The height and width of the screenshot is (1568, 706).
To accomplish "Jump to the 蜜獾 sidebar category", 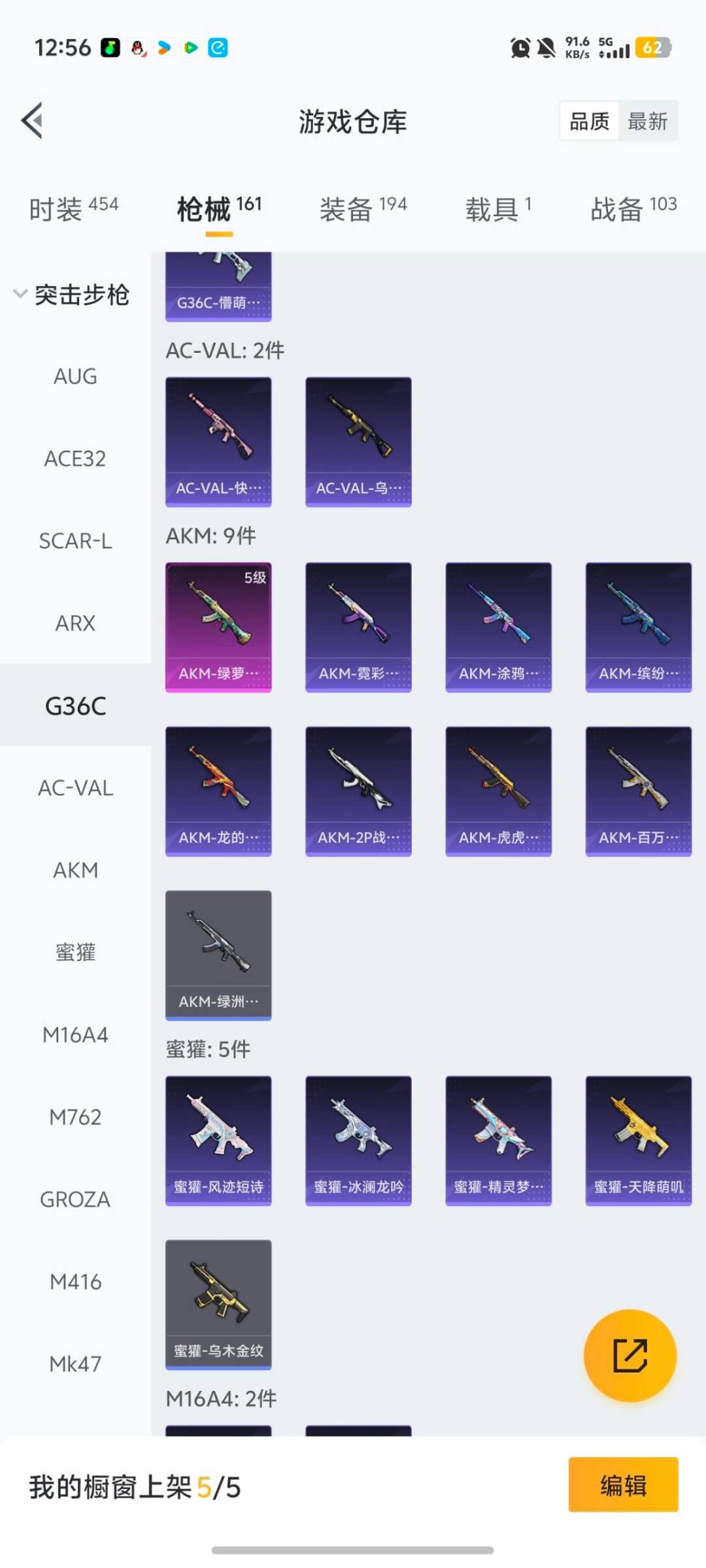I will point(75,952).
